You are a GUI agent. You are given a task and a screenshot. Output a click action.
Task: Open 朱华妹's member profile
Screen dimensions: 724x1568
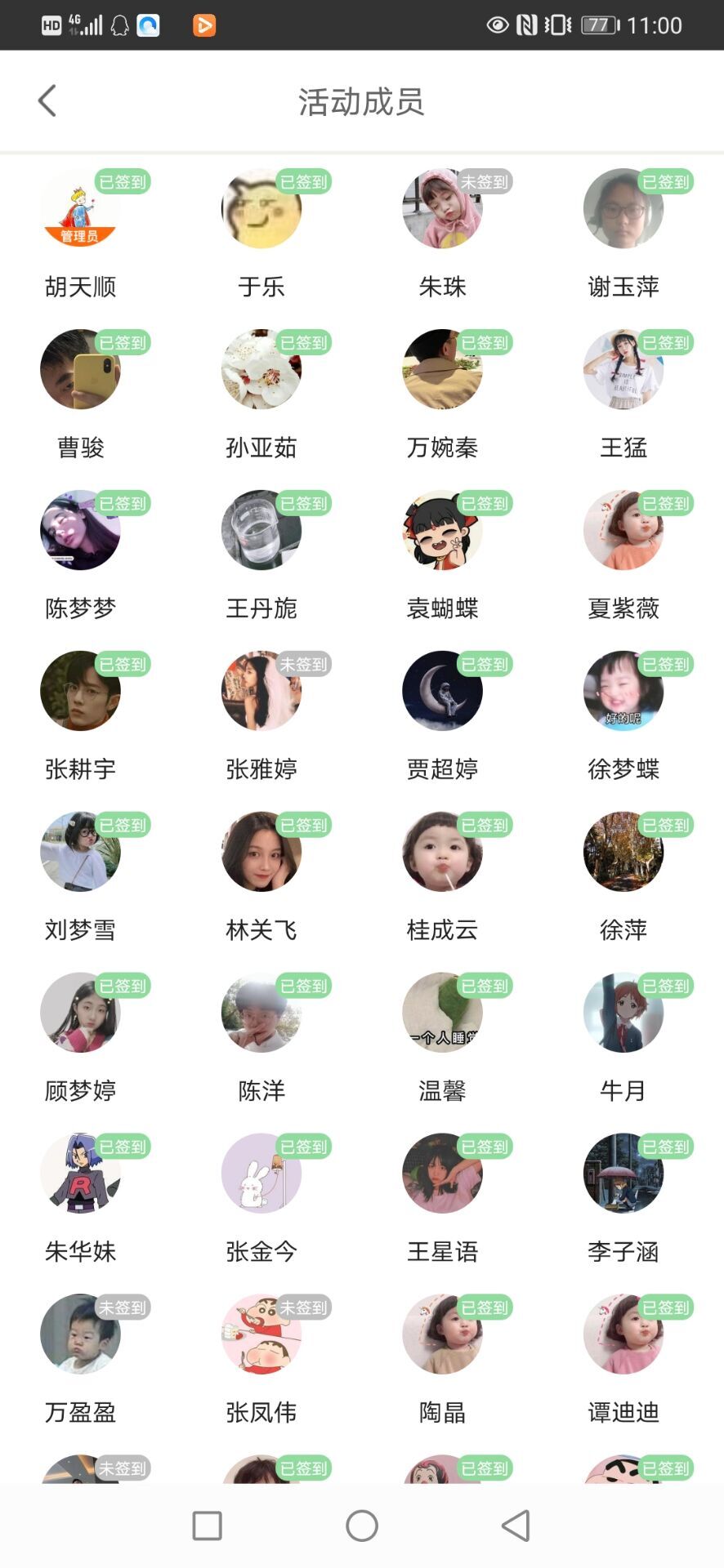pos(80,1174)
